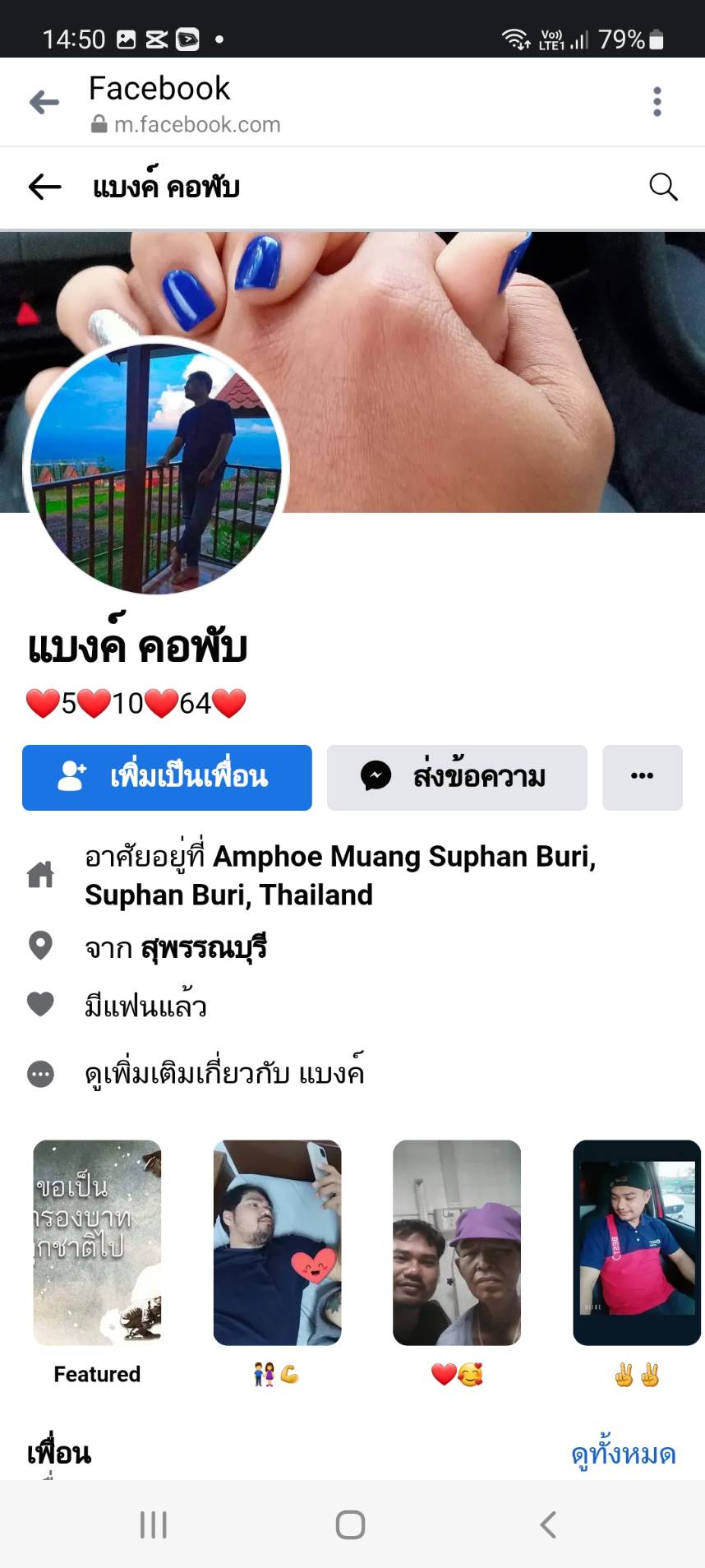Open the highlight with victory hand emojis
The width and height of the screenshot is (705, 1568).
coord(637,1242)
